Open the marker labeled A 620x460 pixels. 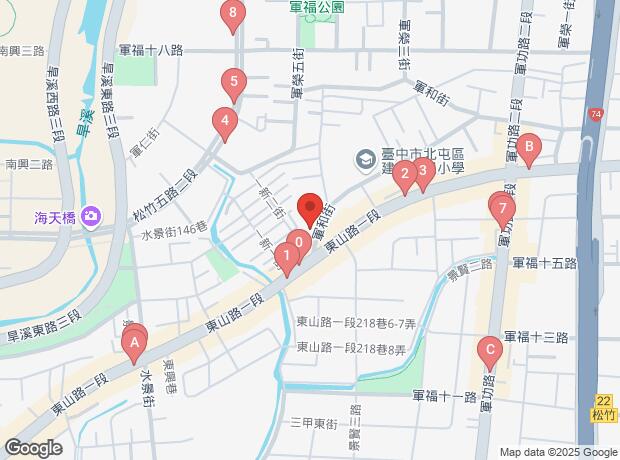tap(133, 345)
